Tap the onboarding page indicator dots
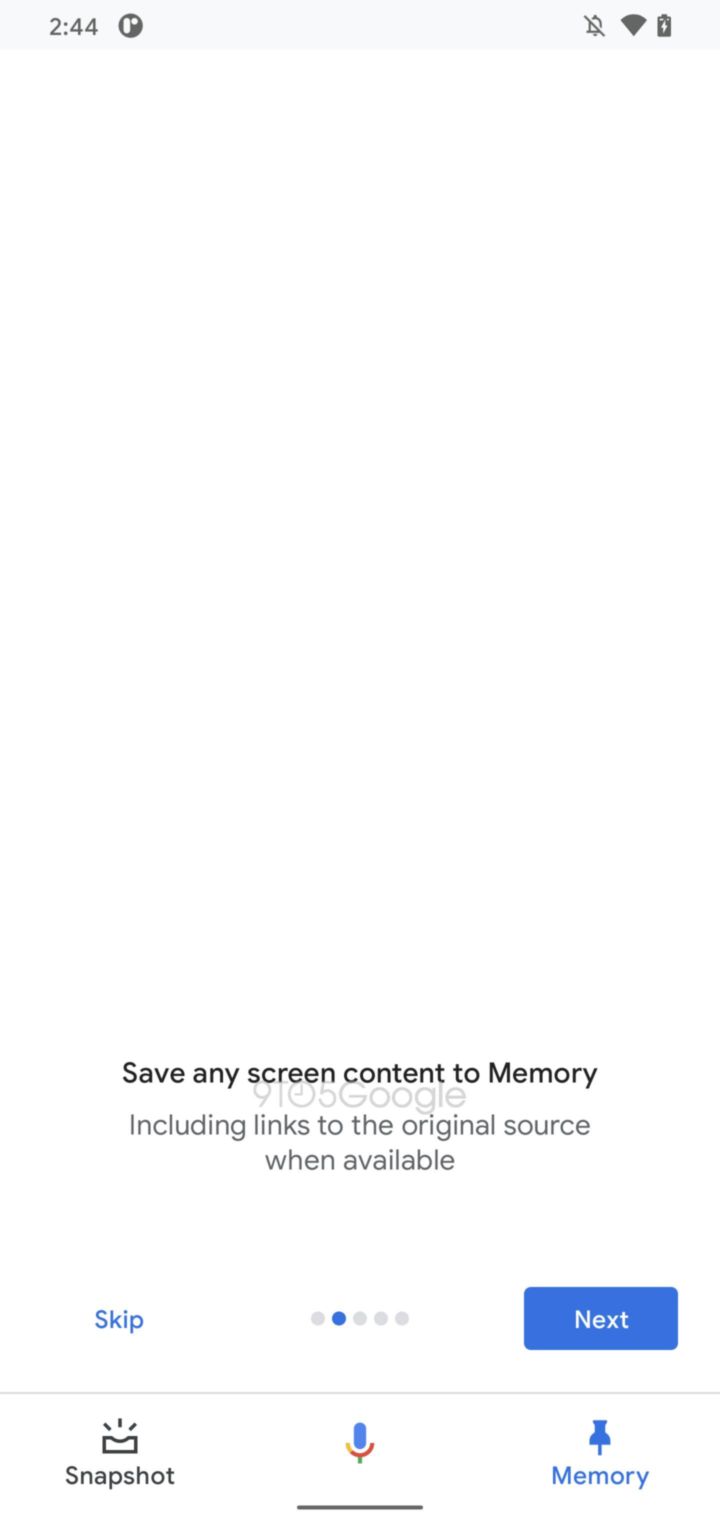This screenshot has height=1520, width=720. [x=360, y=1319]
